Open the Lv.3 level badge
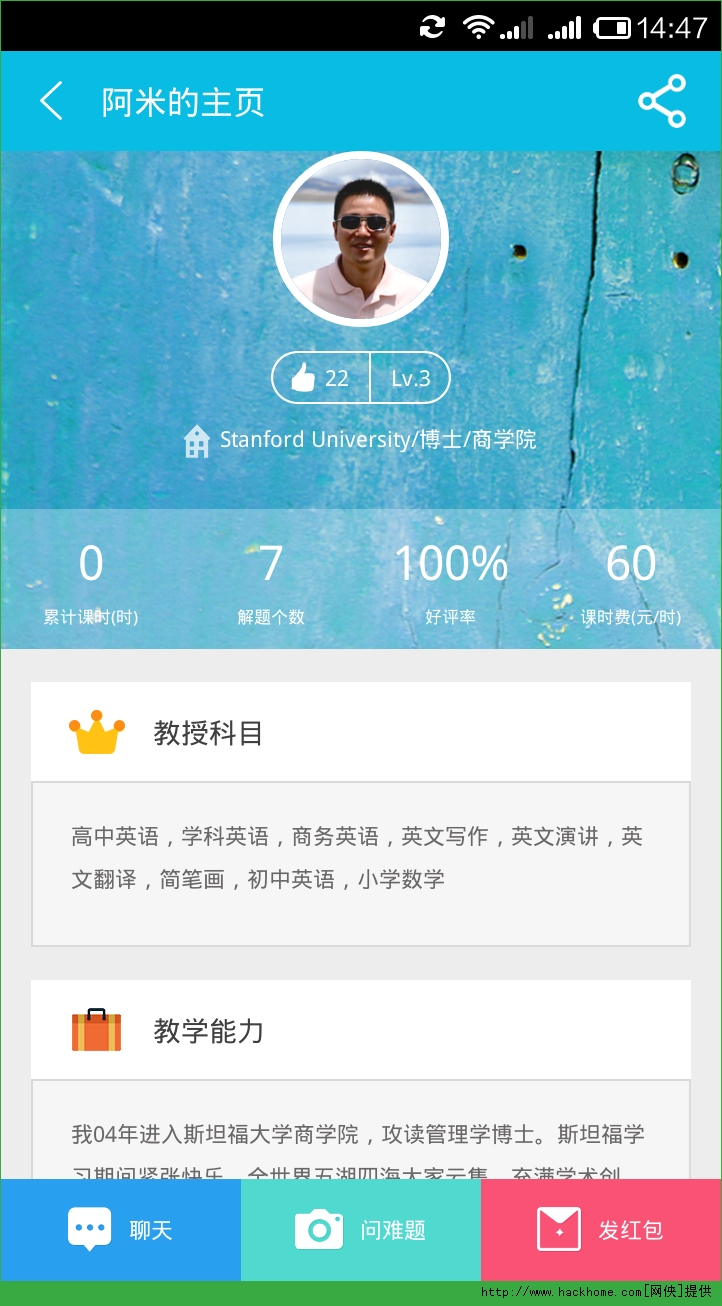The height and width of the screenshot is (1306, 722). pos(410,378)
